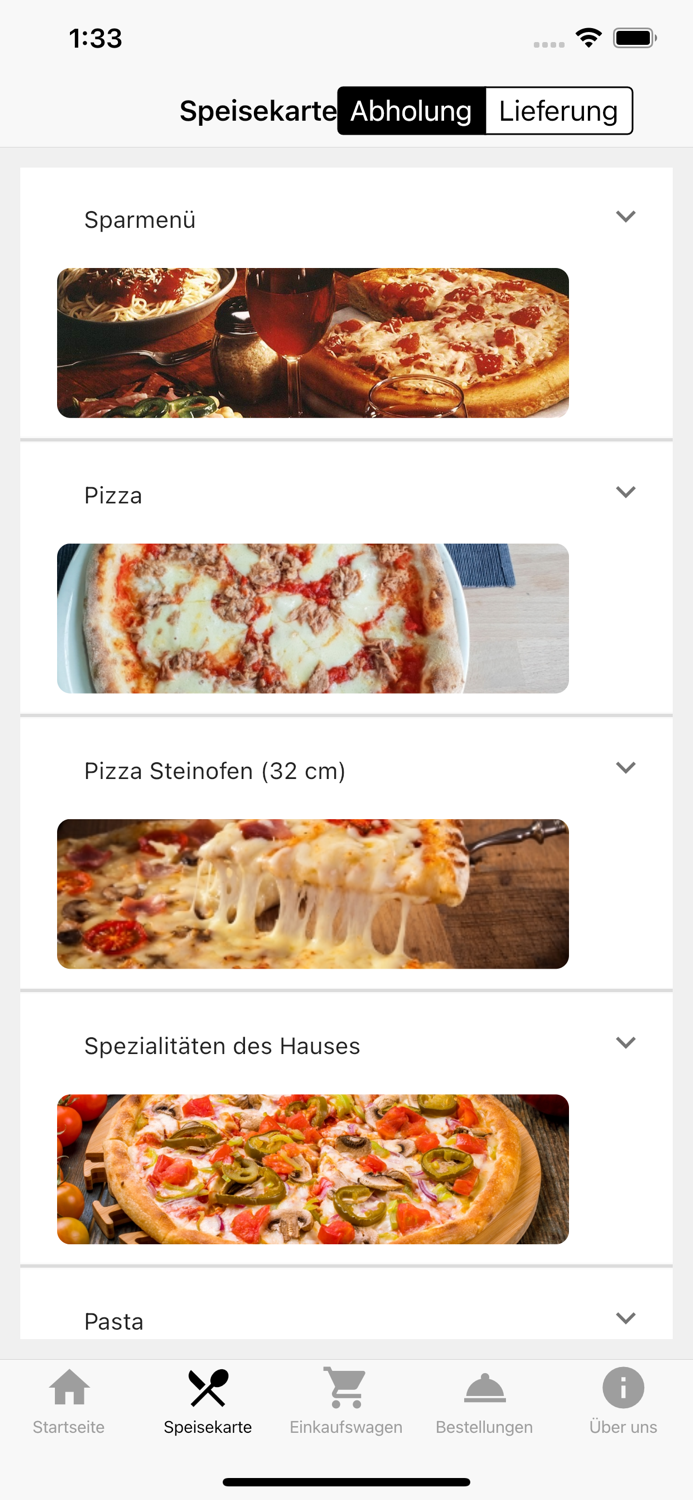The image size is (693, 1500).
Task: View the Bestellungen tab
Action: tap(484, 1402)
